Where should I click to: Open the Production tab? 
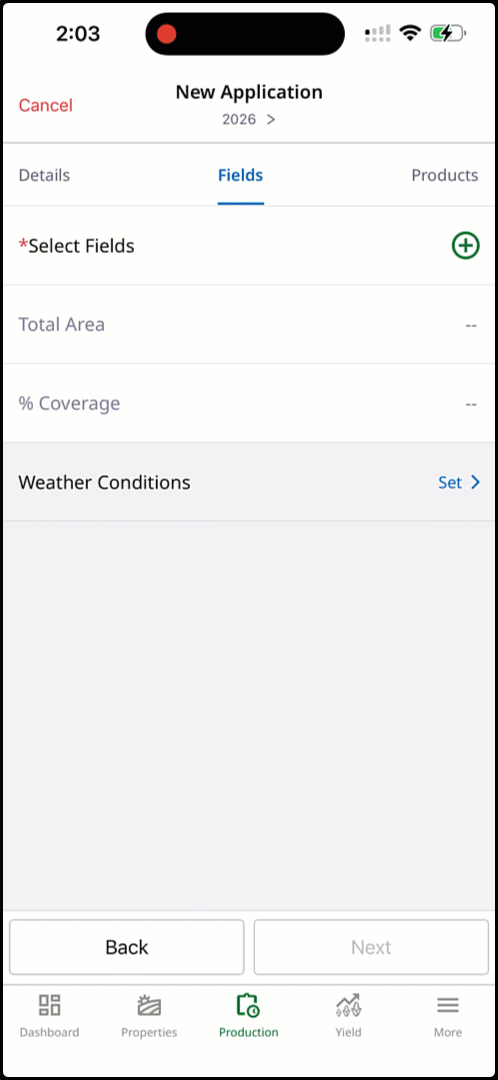click(x=249, y=1015)
